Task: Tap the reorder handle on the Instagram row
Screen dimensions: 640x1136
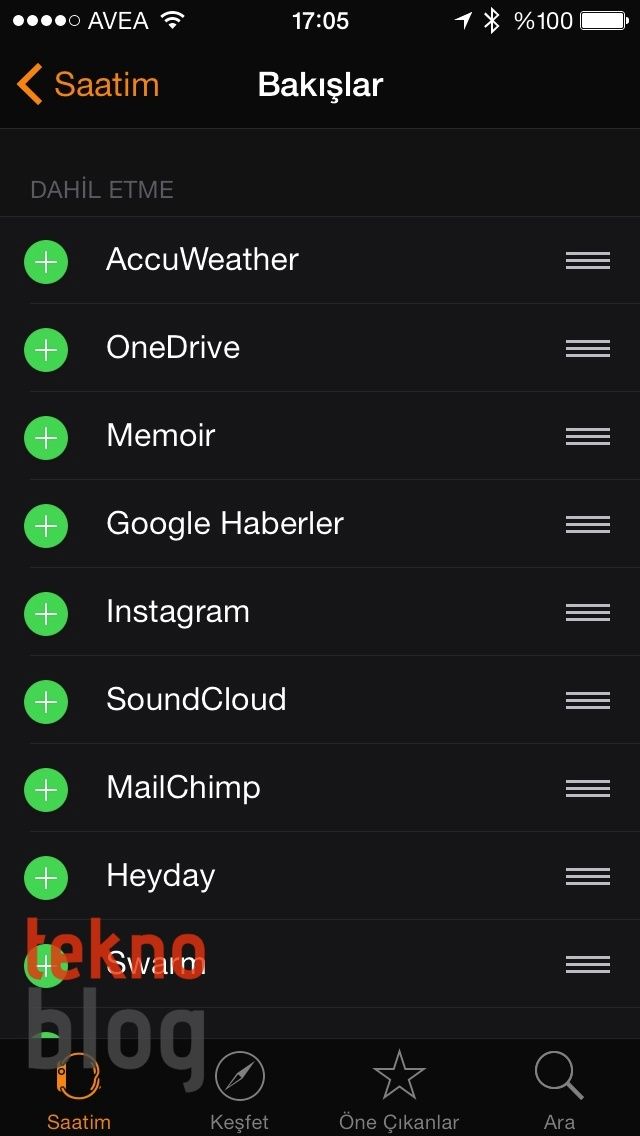Action: pos(587,613)
